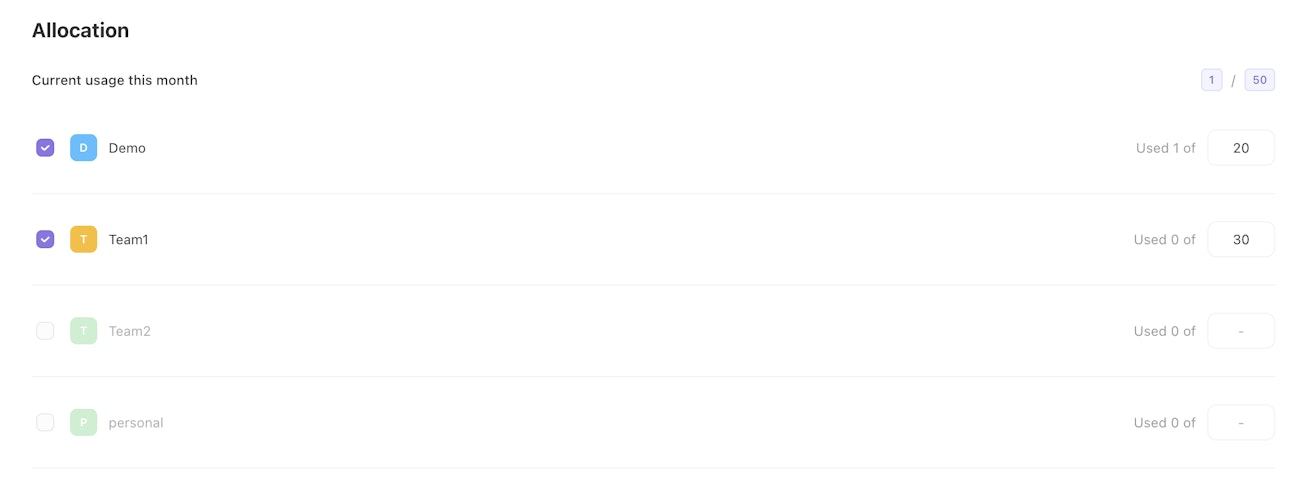
Task: Check the Team2 checkbox
Action: tap(45, 331)
